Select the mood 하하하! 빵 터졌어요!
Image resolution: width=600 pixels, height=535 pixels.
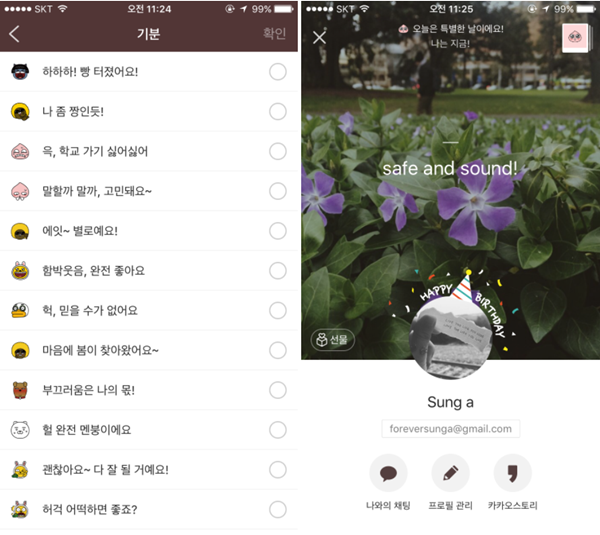pyautogui.click(x=277, y=72)
